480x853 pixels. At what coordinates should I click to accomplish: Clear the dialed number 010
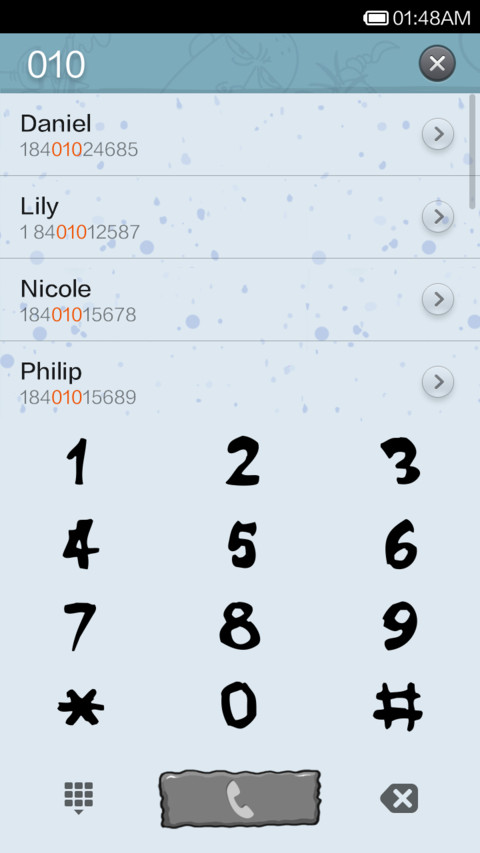tap(437, 64)
